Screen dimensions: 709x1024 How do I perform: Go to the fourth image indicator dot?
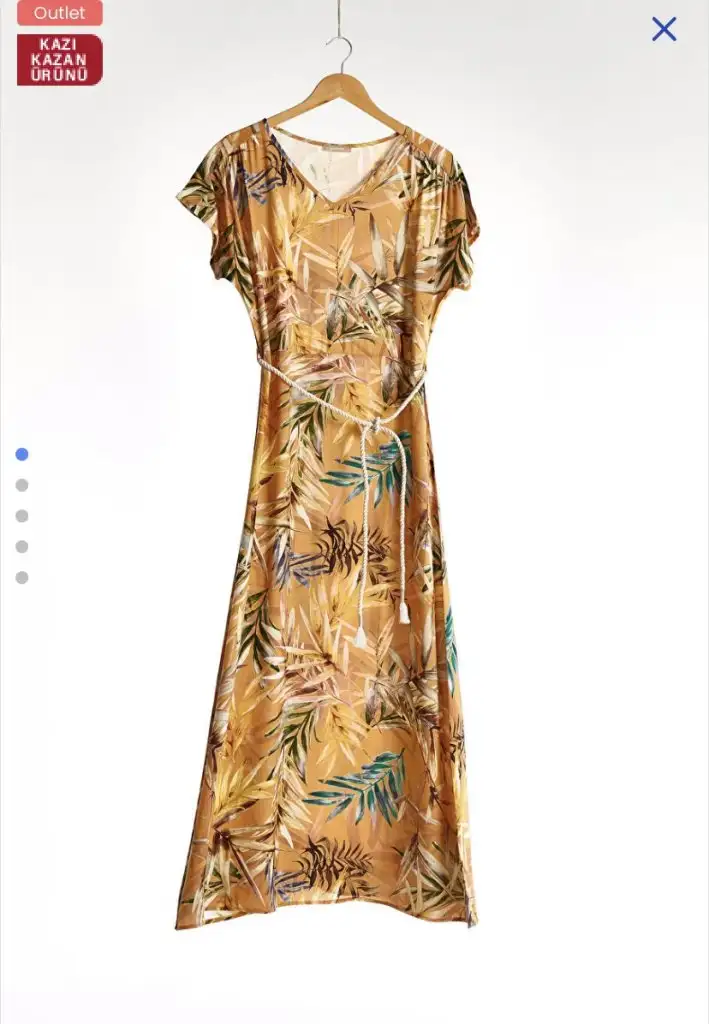22,547
